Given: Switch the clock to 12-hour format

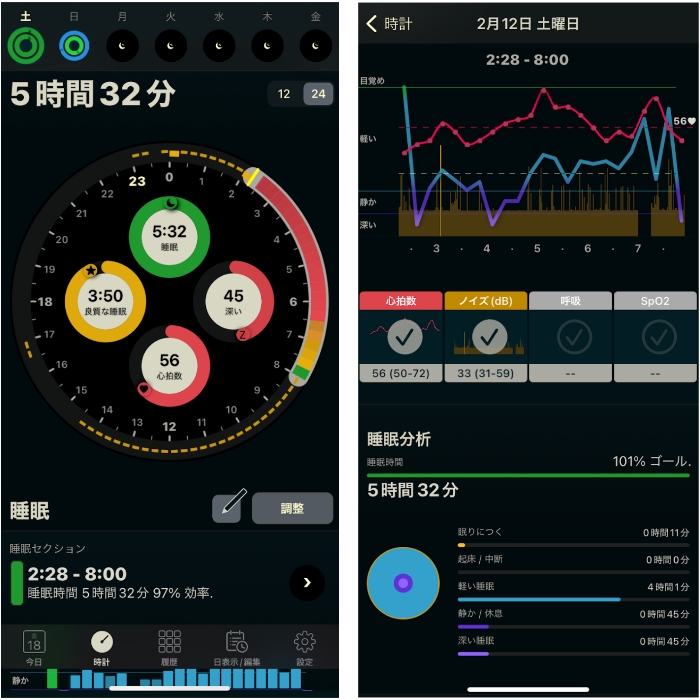Looking at the screenshot, I should click(284, 94).
